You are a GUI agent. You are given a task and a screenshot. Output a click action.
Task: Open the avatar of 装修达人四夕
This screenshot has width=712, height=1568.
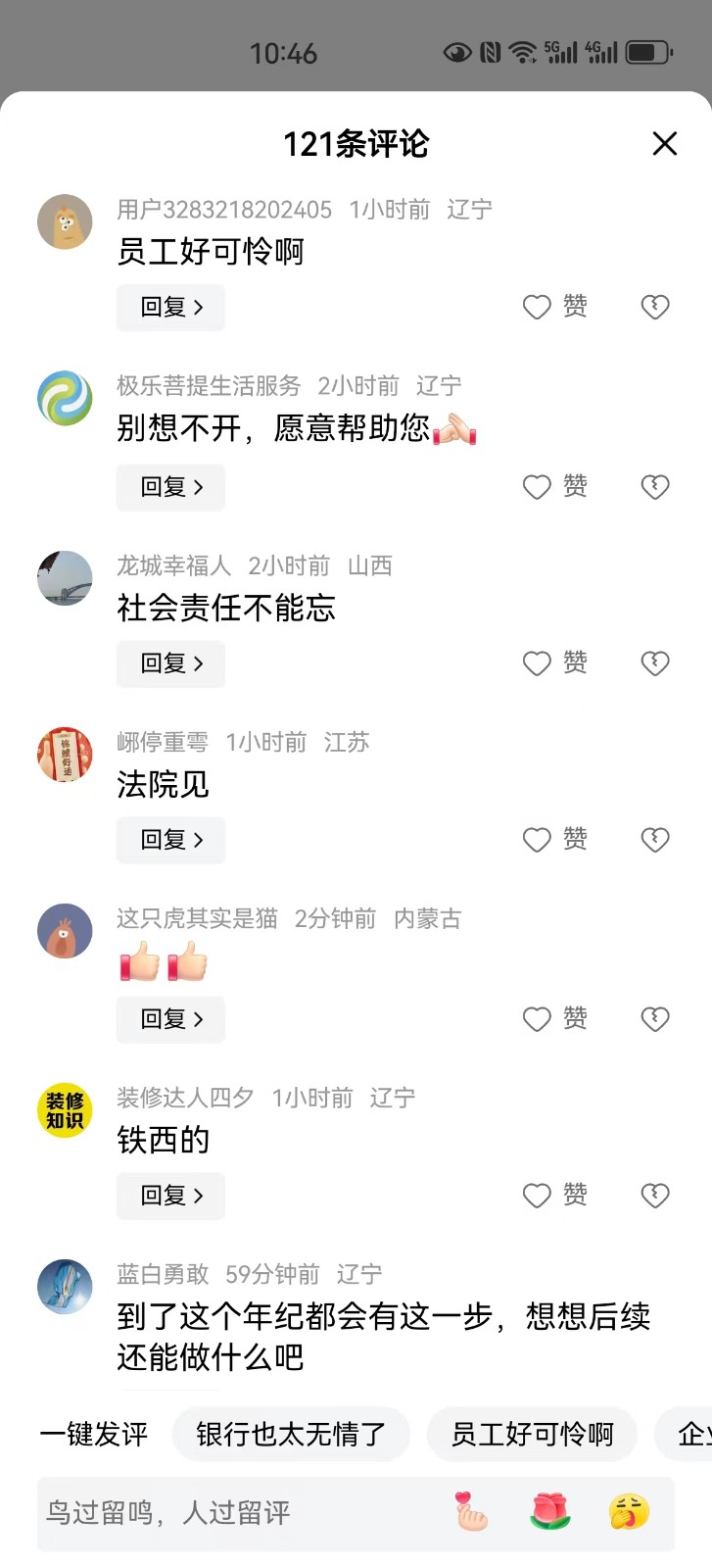click(x=65, y=1110)
